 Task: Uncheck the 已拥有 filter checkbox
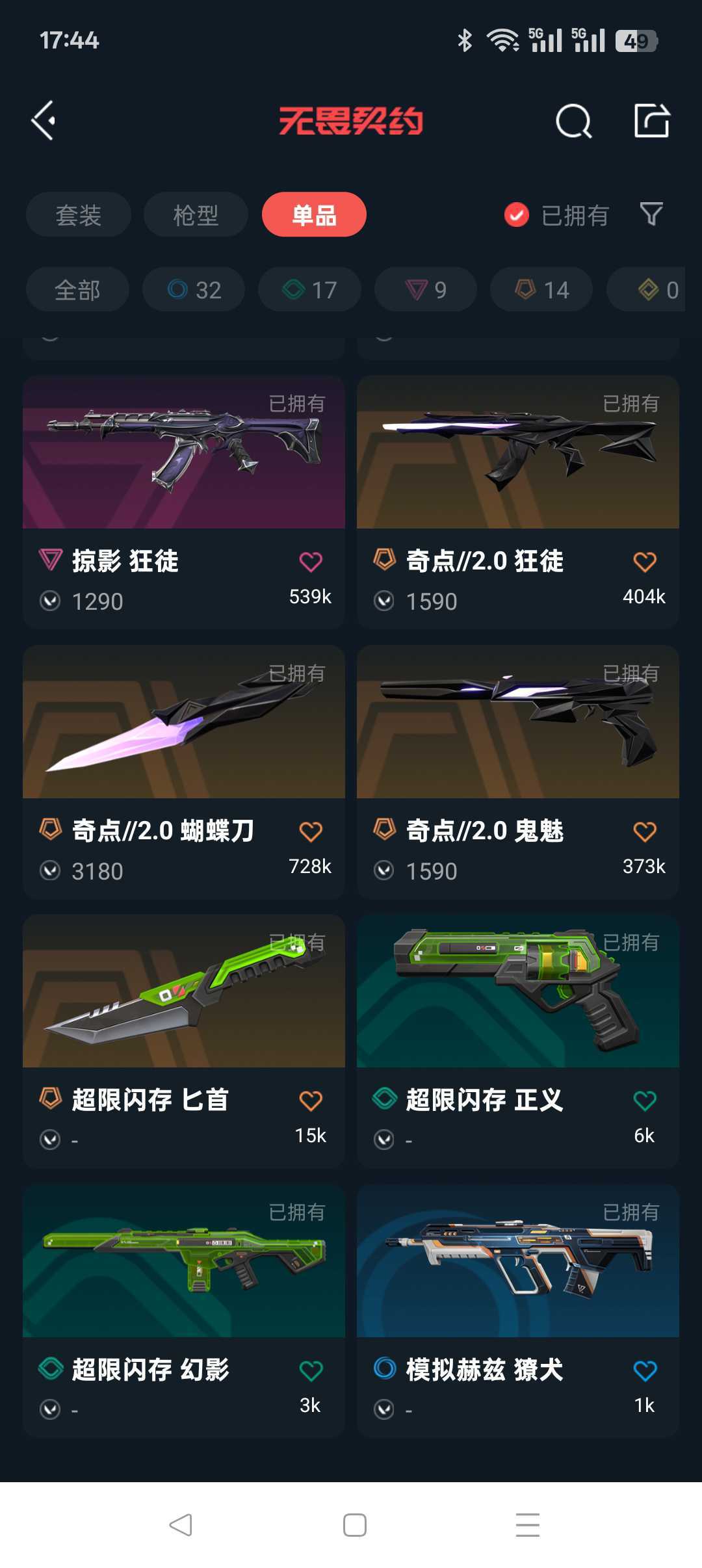(517, 215)
